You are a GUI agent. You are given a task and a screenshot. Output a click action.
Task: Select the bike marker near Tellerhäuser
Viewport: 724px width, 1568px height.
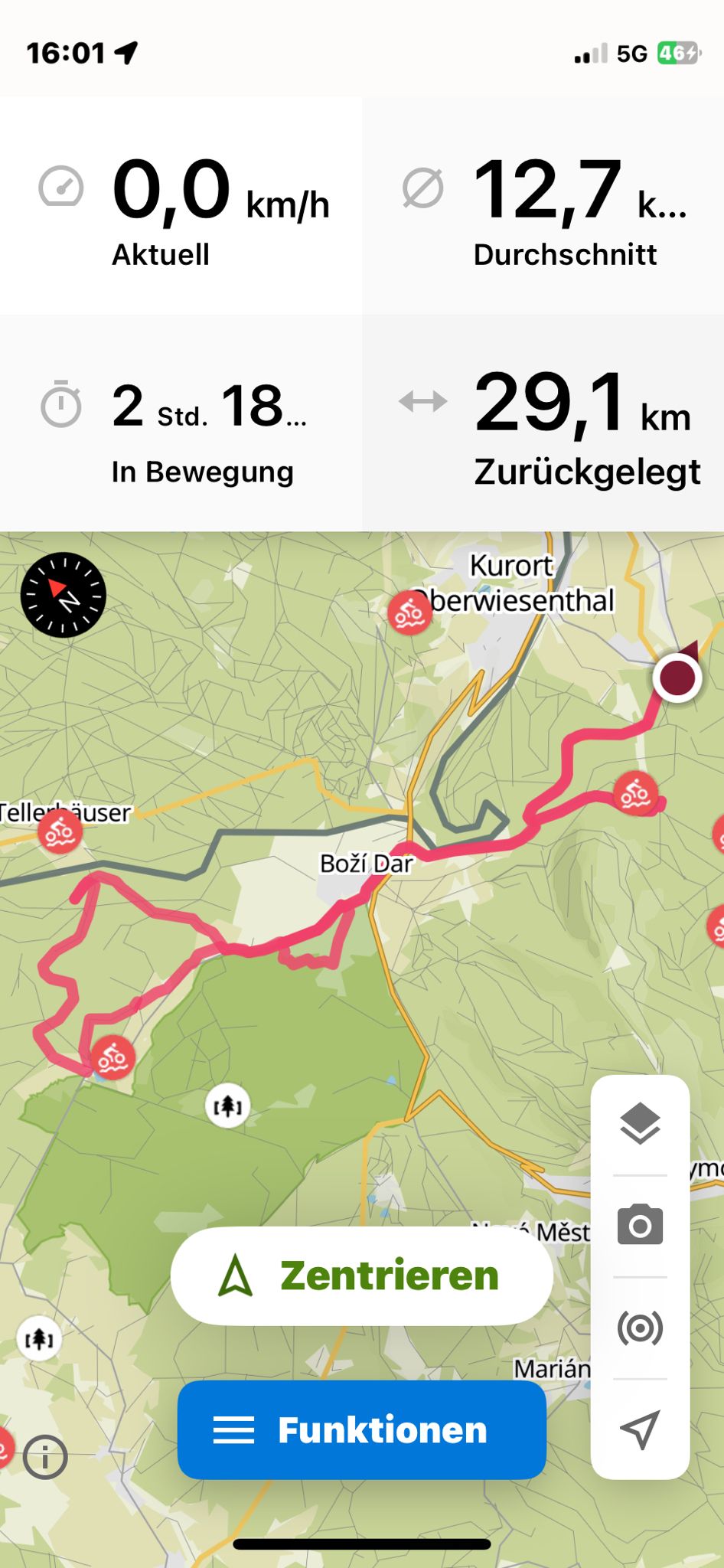[60, 831]
